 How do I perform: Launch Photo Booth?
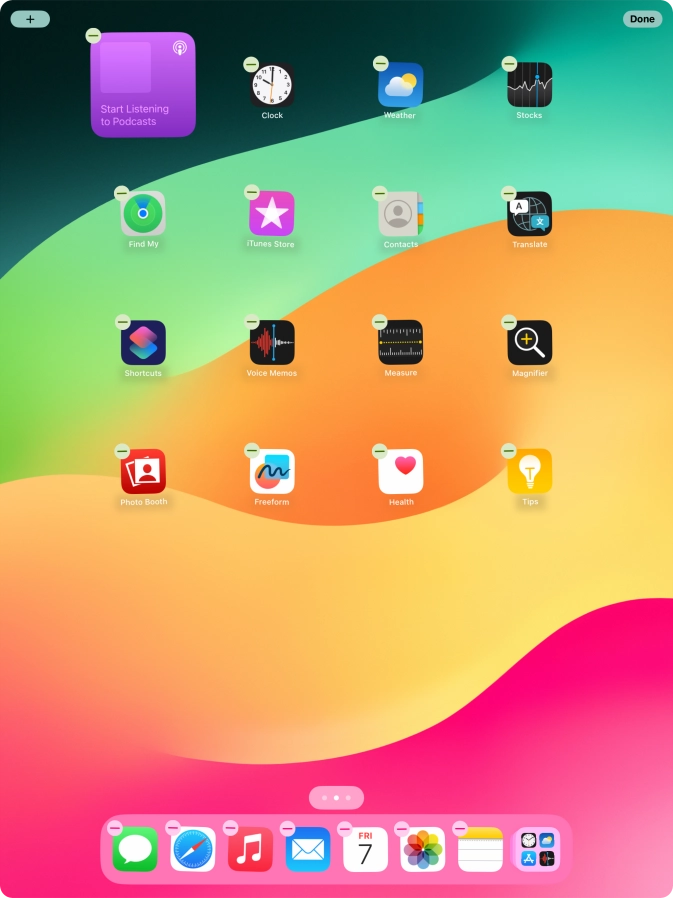pos(144,471)
